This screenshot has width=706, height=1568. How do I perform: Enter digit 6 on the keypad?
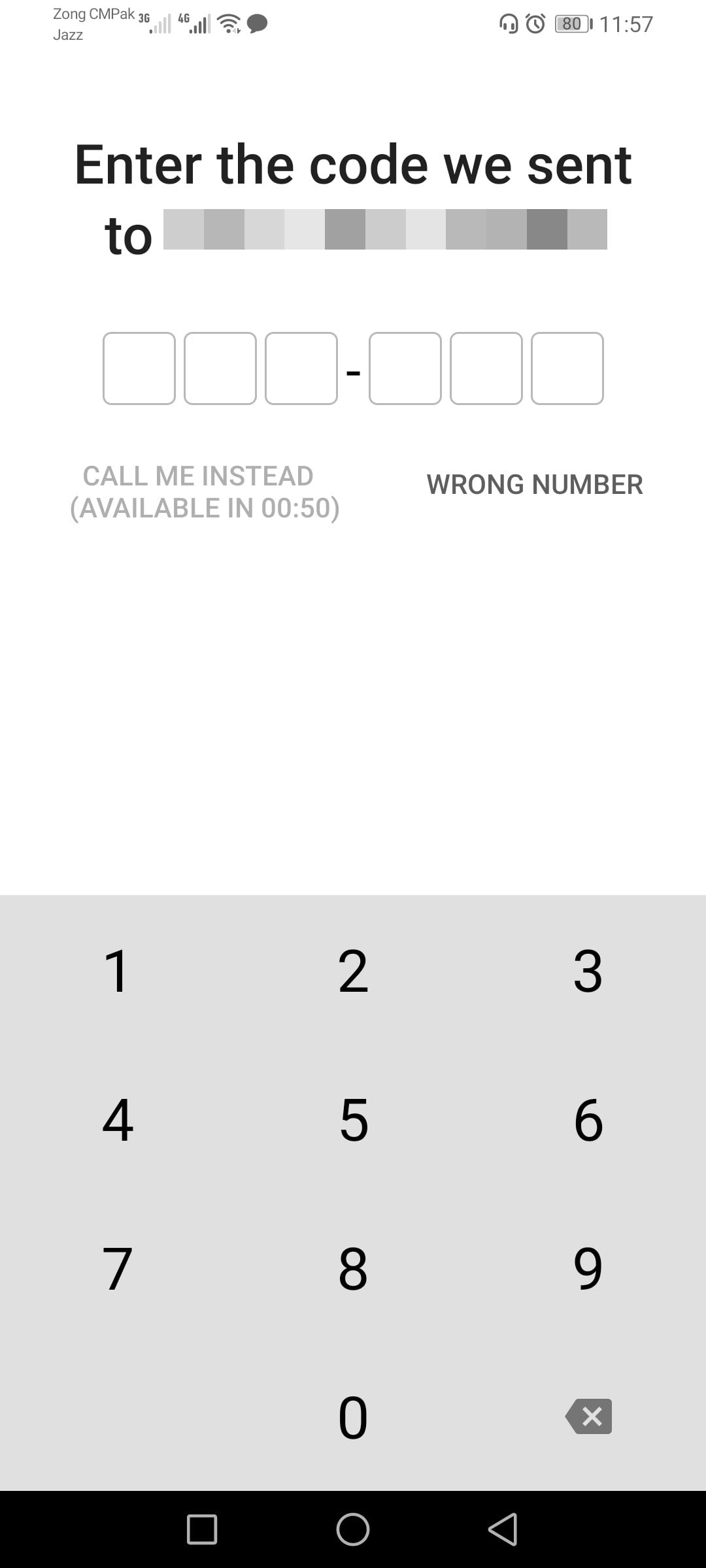pyautogui.click(x=588, y=1120)
